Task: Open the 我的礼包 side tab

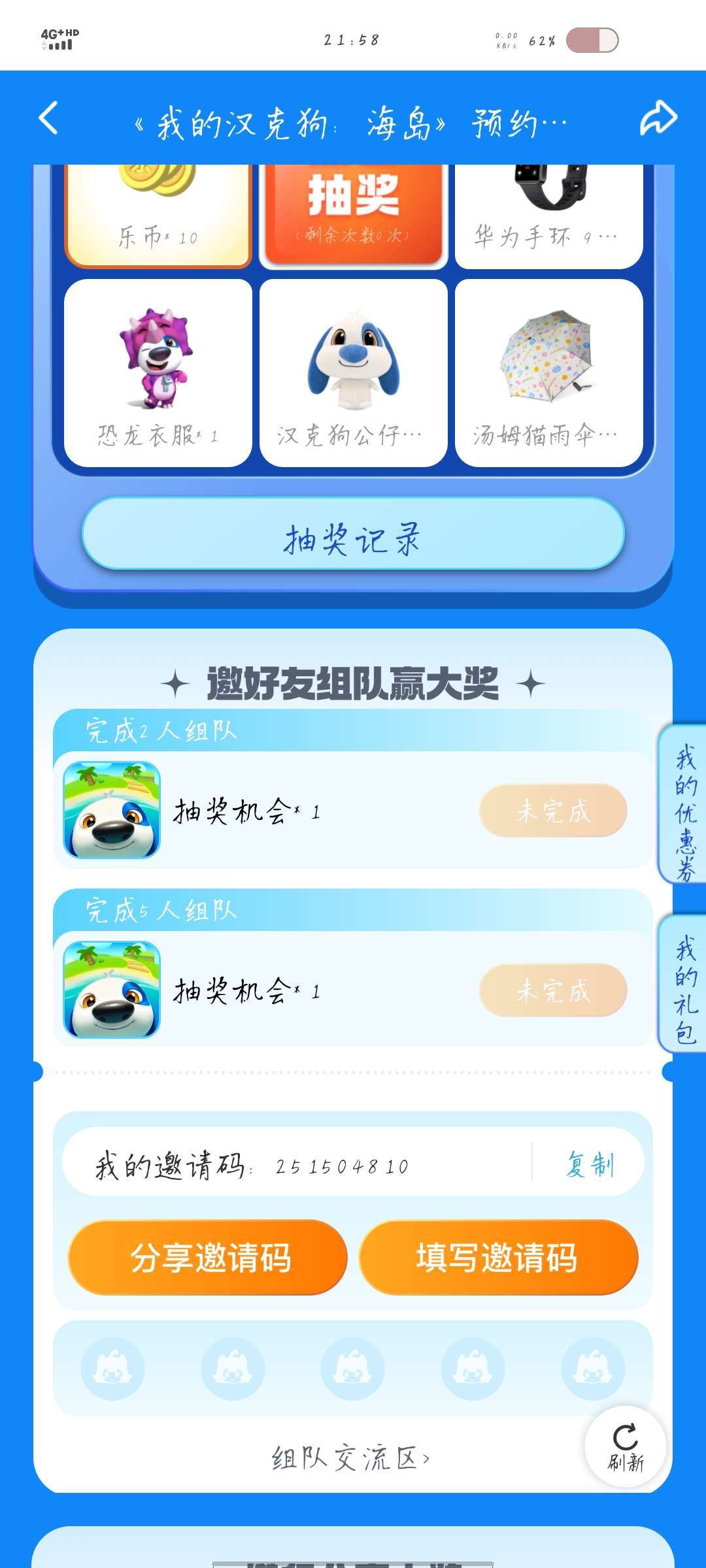Action: (x=685, y=984)
